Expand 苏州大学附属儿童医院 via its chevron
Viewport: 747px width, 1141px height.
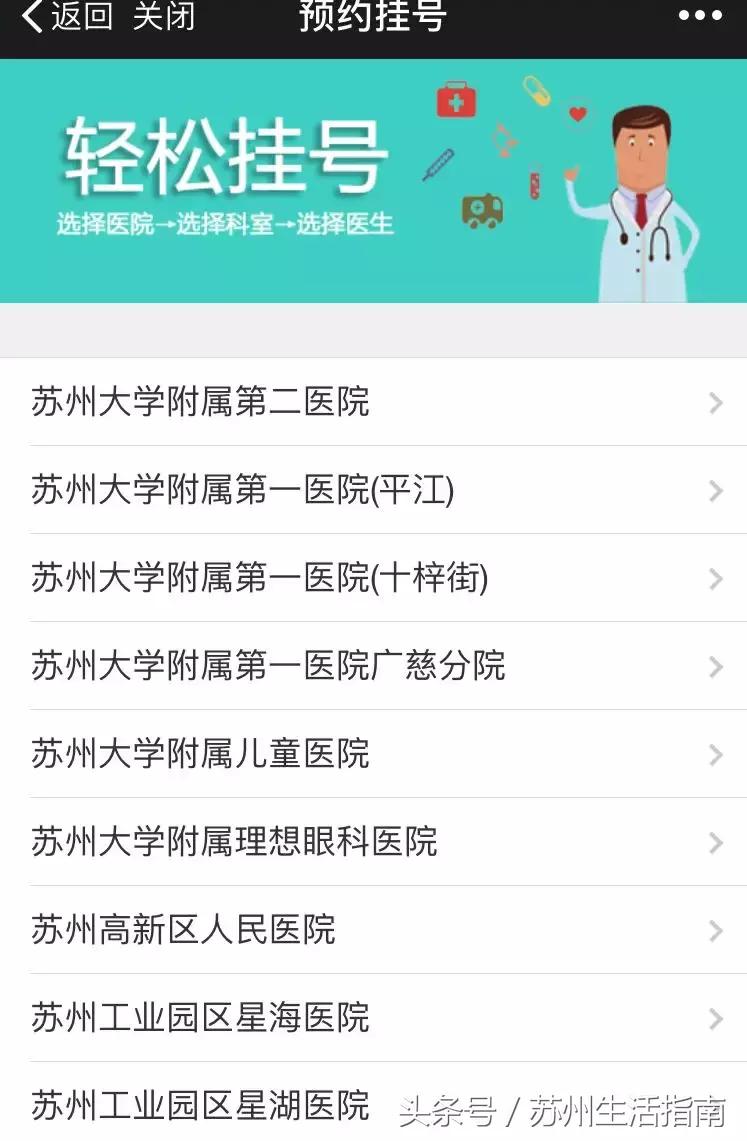pyautogui.click(x=714, y=755)
